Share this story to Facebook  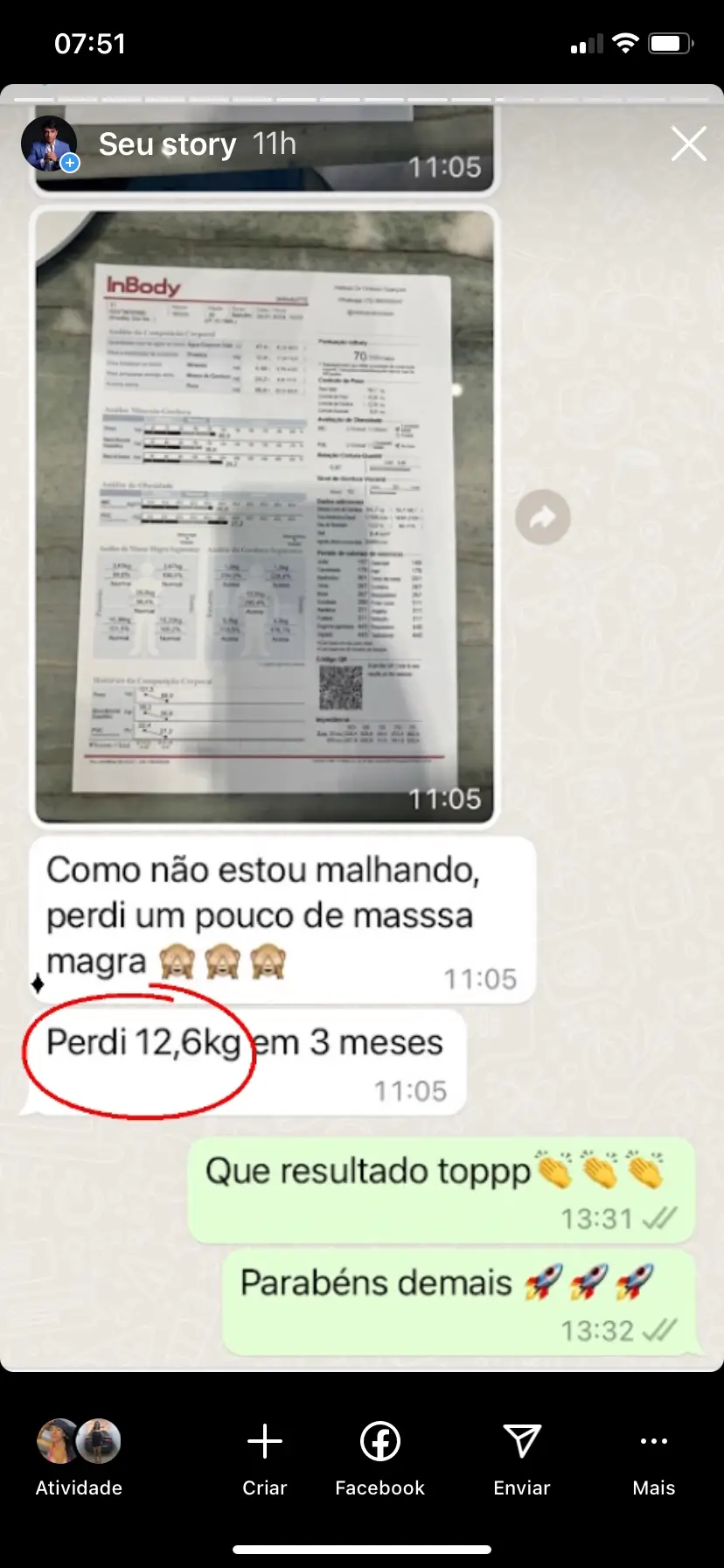379,1458
